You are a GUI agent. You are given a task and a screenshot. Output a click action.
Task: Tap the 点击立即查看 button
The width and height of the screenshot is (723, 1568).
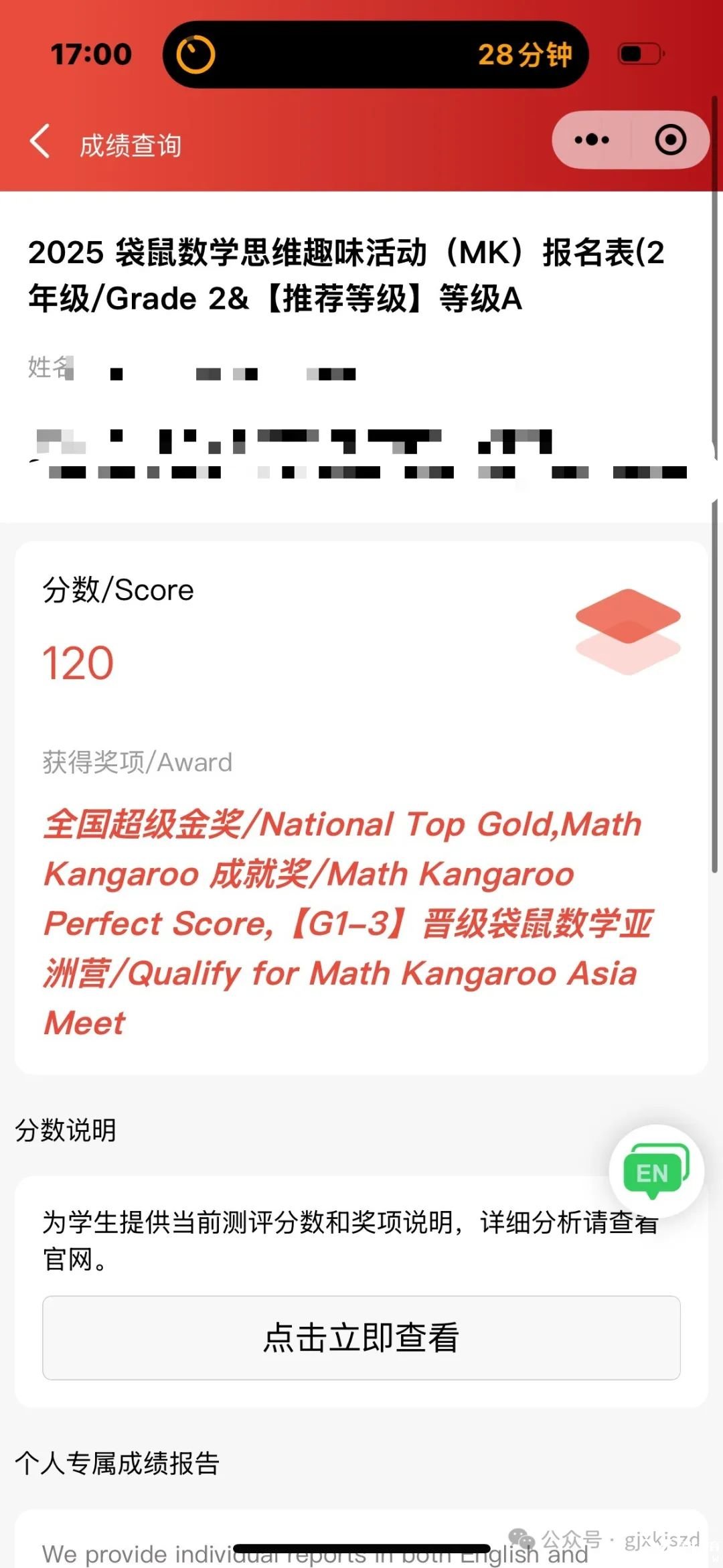pyautogui.click(x=361, y=1338)
